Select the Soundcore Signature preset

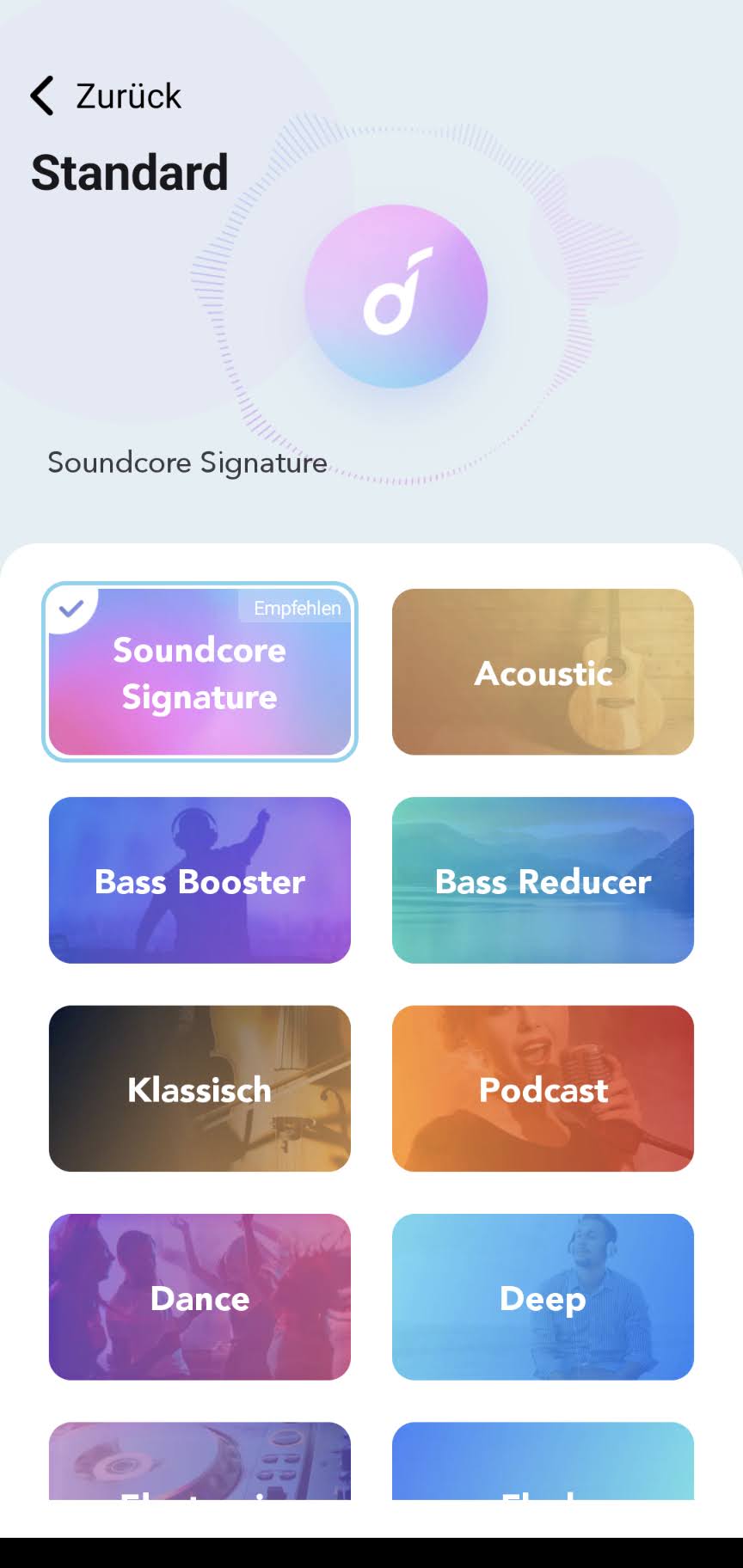[x=200, y=672]
